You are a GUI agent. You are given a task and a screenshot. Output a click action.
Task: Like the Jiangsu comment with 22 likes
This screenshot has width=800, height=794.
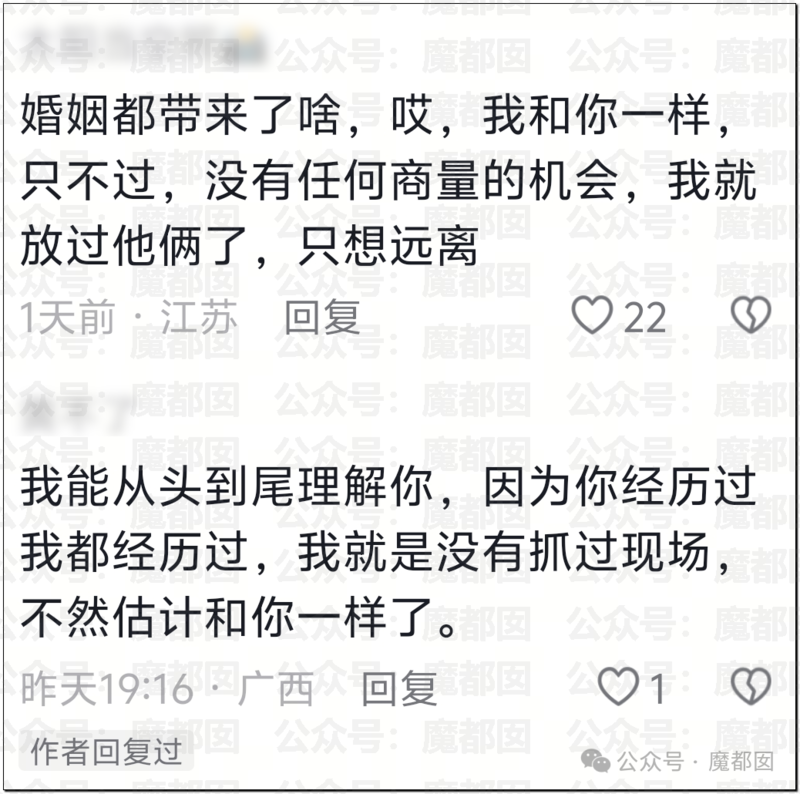tap(593, 316)
